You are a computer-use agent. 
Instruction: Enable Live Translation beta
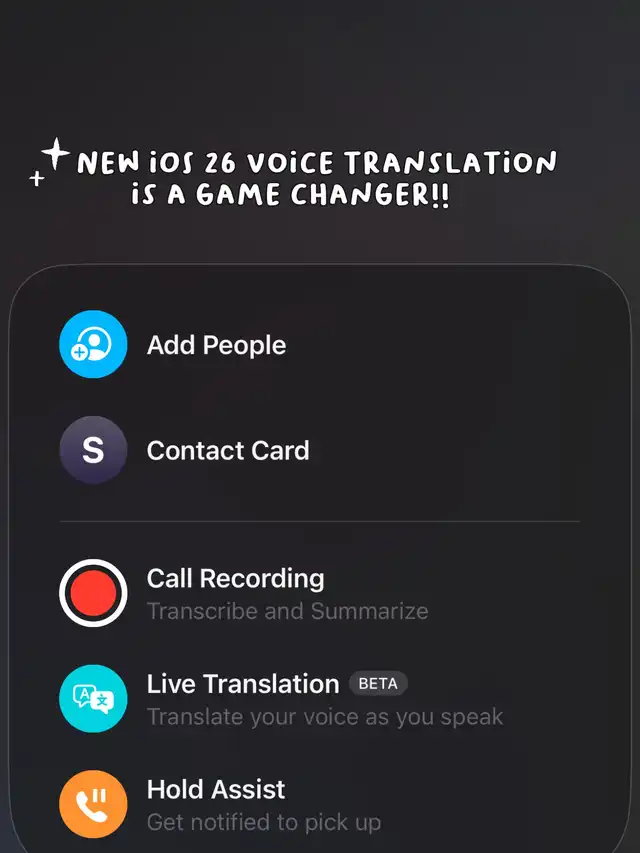pyautogui.click(x=320, y=699)
